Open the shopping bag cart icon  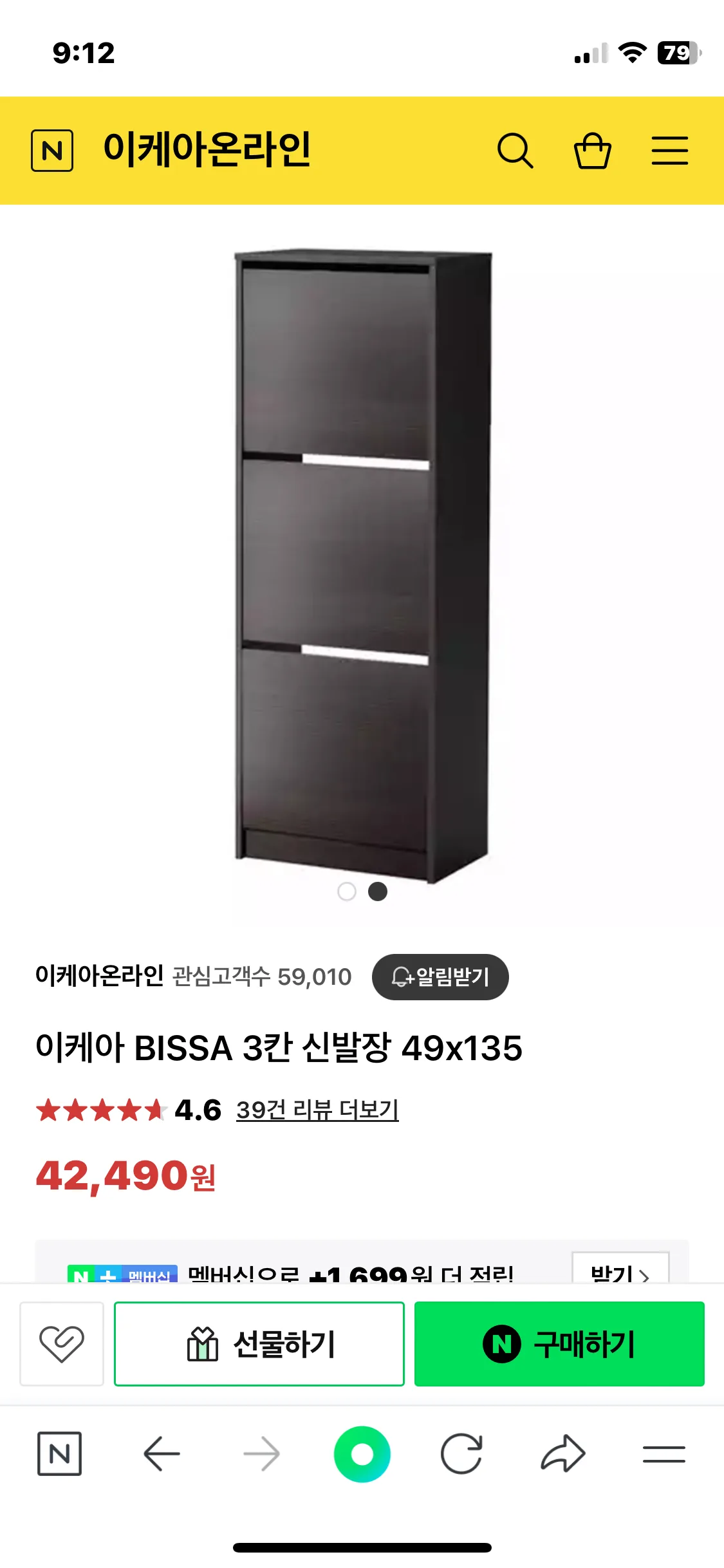coord(592,149)
